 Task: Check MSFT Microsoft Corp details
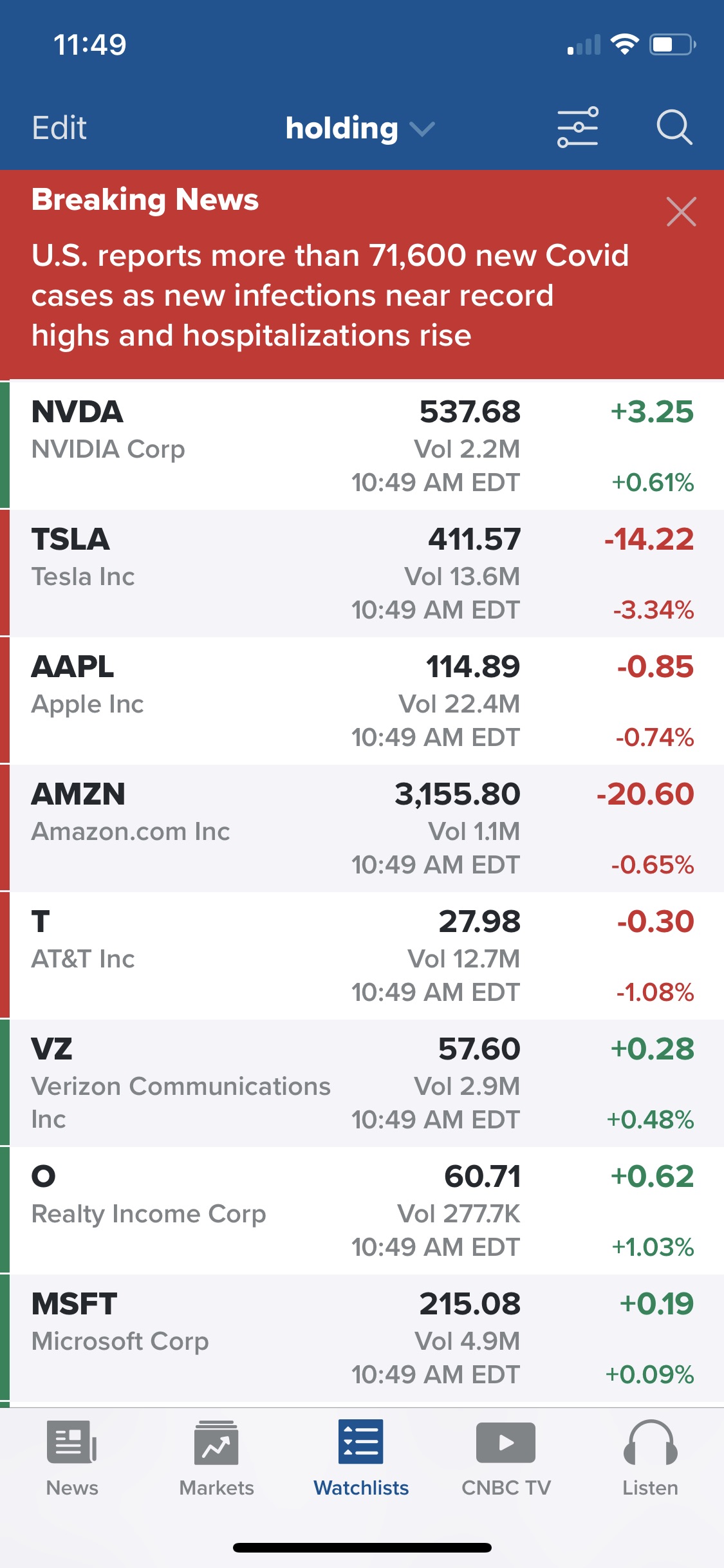(362, 1337)
